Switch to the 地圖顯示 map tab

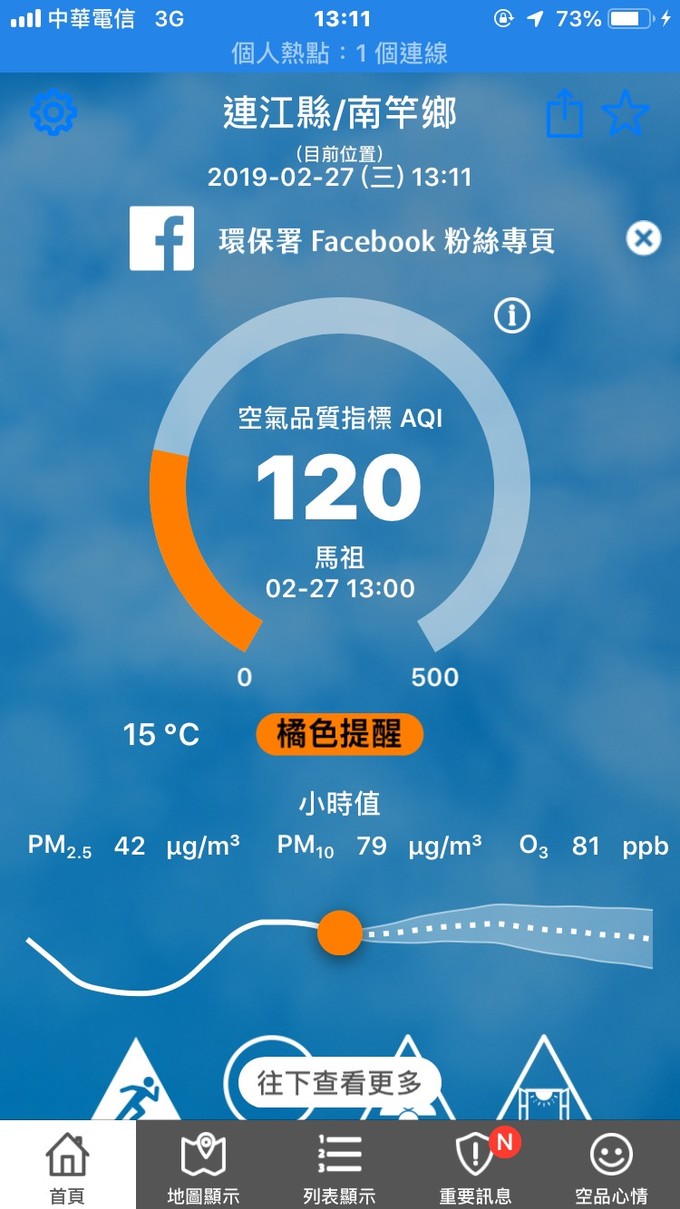[203, 1166]
